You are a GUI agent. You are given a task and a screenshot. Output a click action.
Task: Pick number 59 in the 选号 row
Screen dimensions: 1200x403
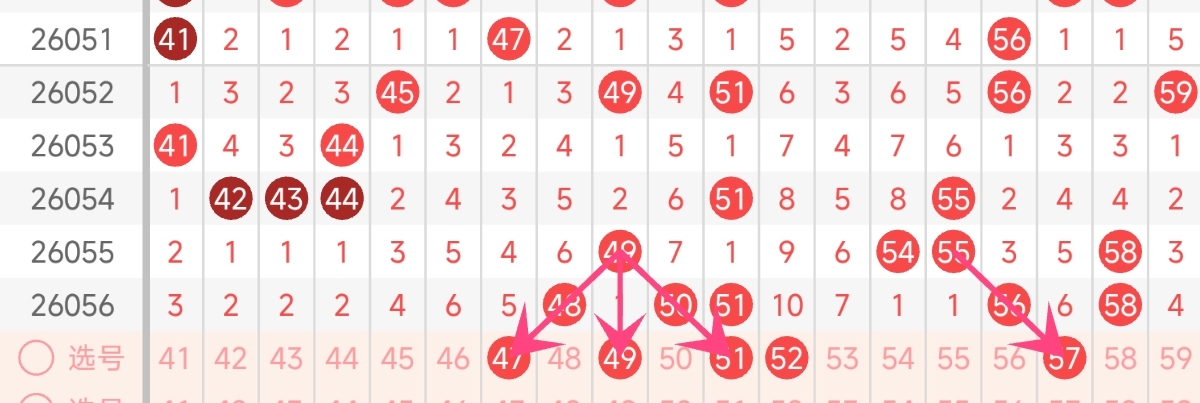[x=1175, y=357]
